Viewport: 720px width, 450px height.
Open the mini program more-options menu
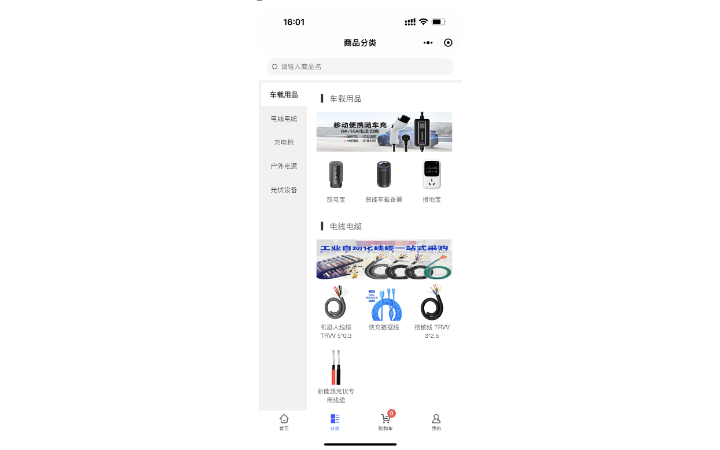pyautogui.click(x=429, y=43)
